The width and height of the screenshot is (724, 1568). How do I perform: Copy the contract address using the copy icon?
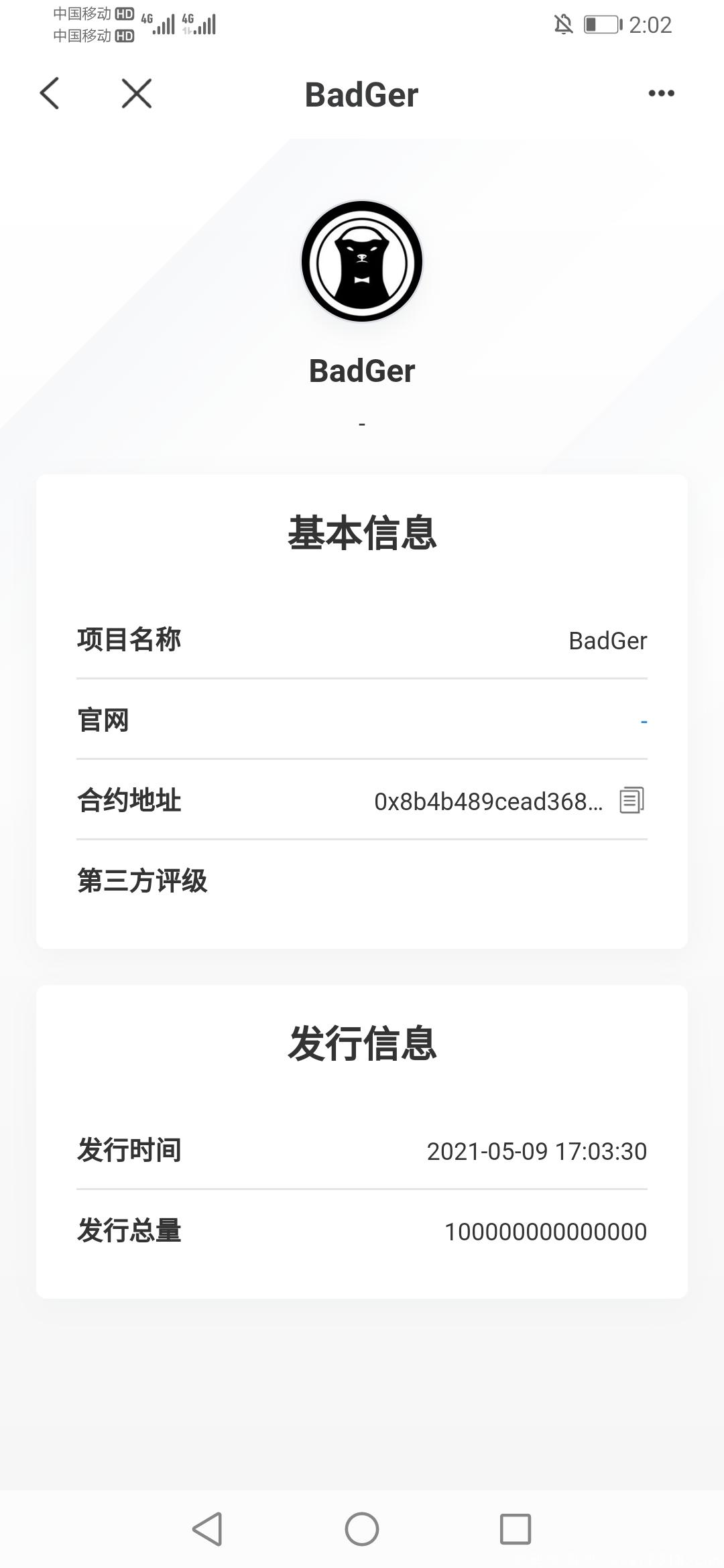pyautogui.click(x=631, y=801)
